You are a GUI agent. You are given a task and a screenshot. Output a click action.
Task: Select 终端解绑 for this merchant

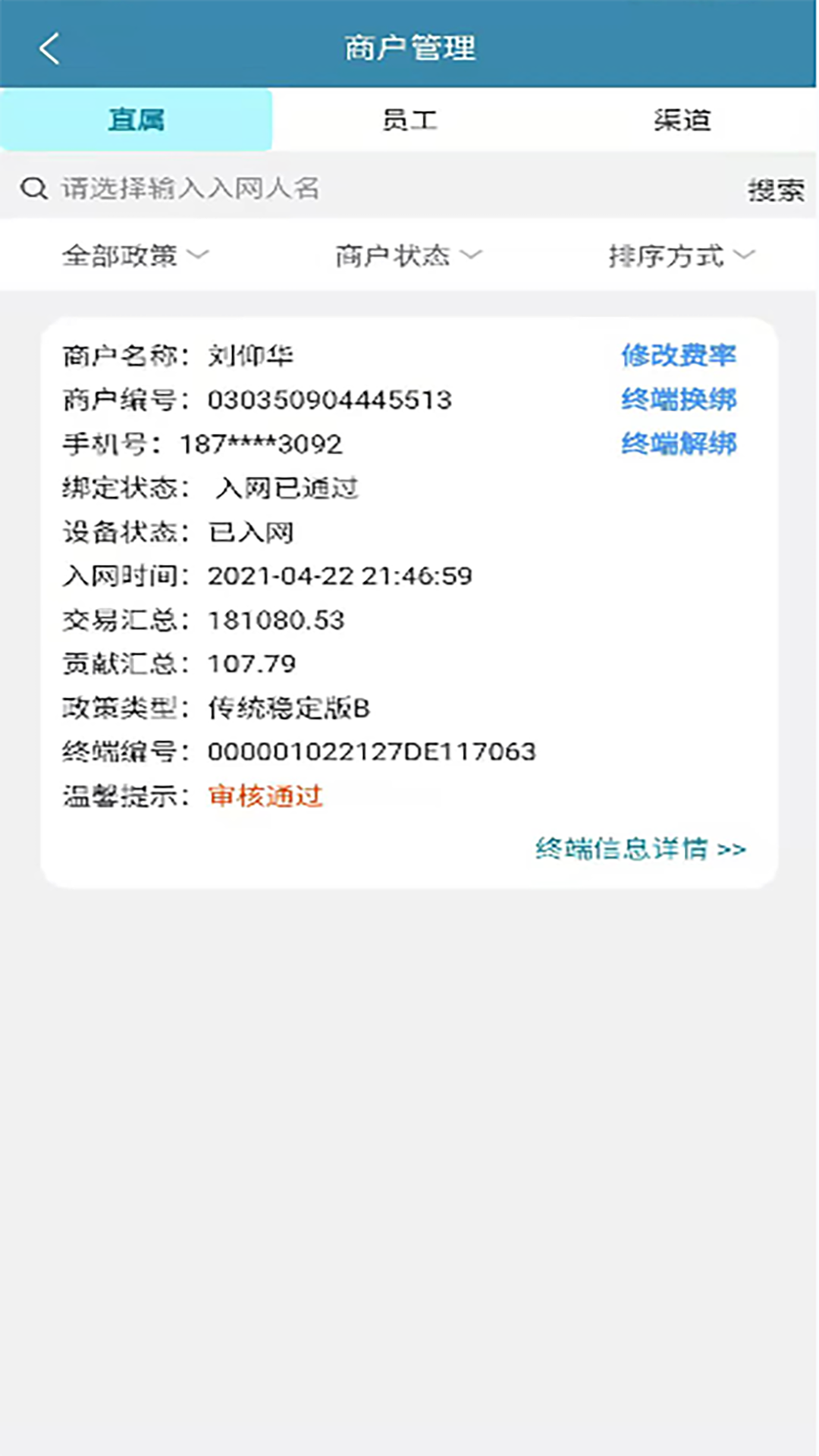[679, 445]
